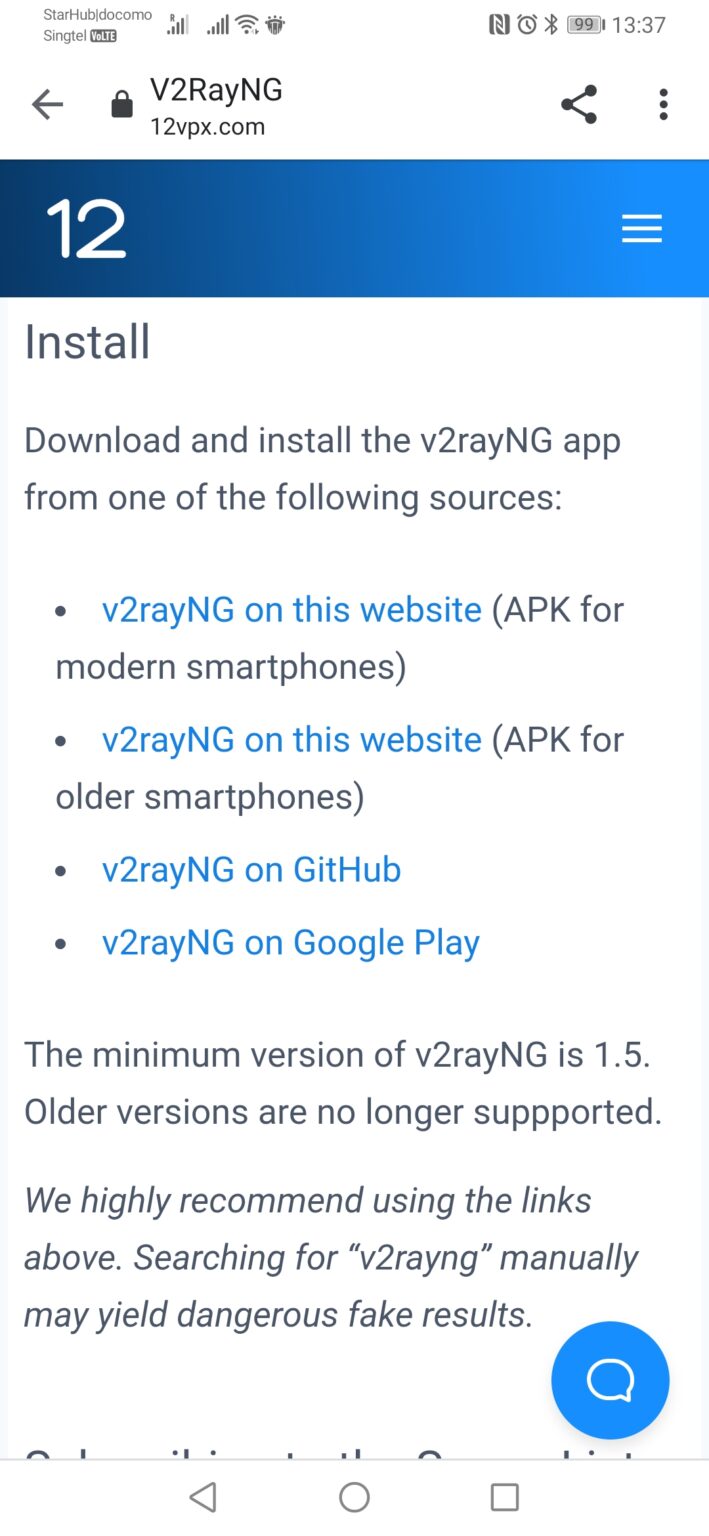The height and width of the screenshot is (1536, 709).
Task: Share this V2RayNG page
Action: pos(579,105)
